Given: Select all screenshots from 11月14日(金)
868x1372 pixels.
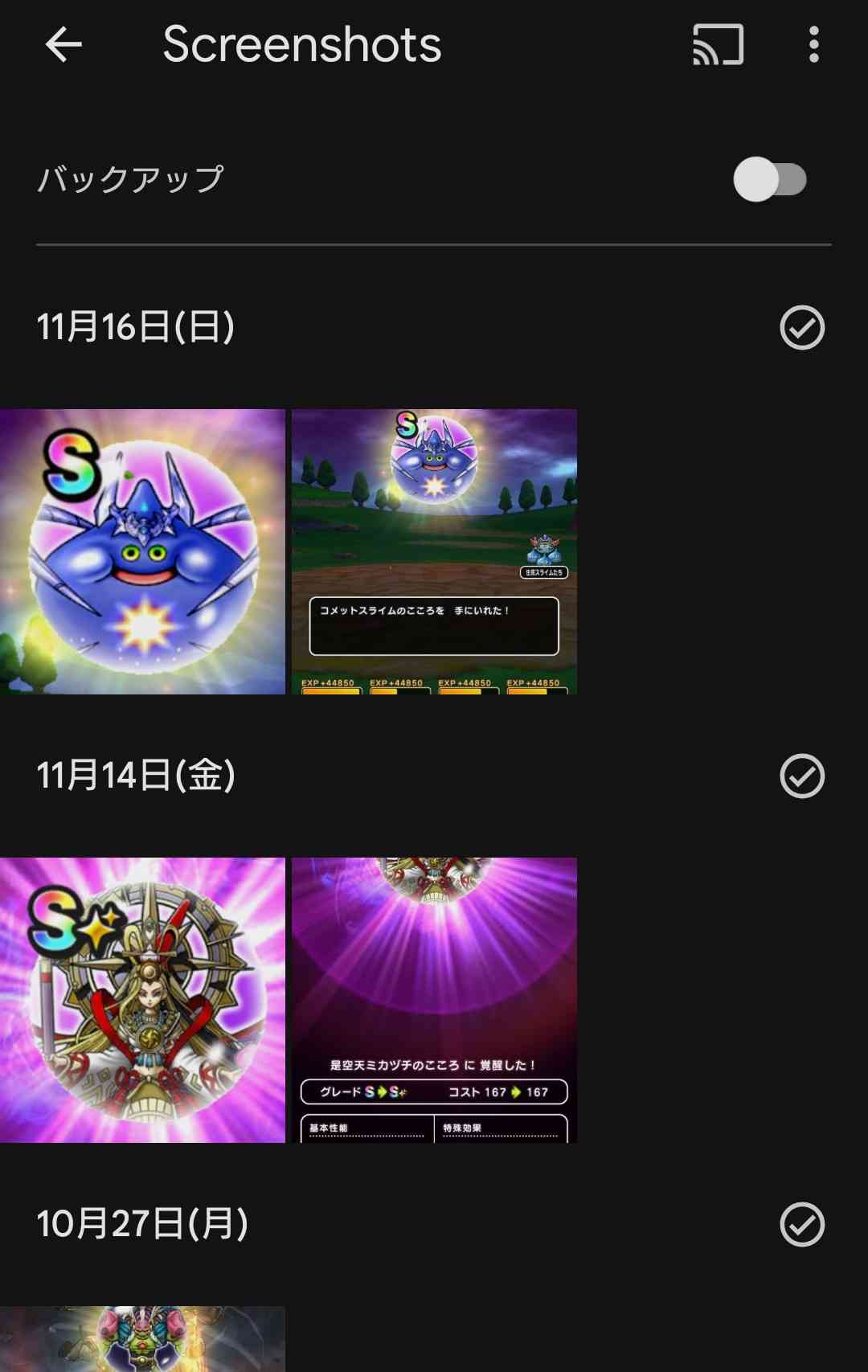Looking at the screenshot, I should (x=800, y=777).
